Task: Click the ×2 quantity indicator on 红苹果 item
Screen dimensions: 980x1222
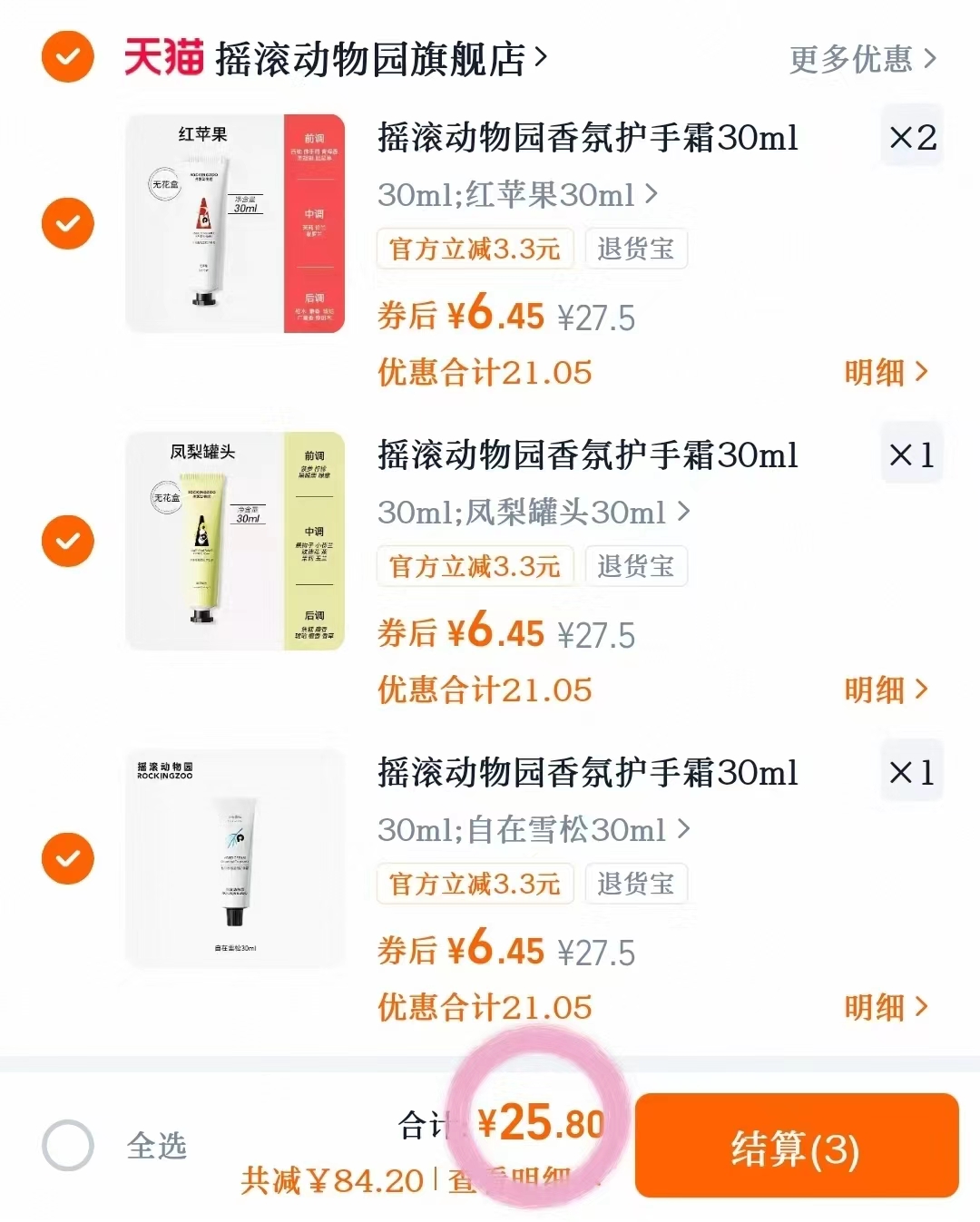Action: pyautogui.click(x=912, y=137)
